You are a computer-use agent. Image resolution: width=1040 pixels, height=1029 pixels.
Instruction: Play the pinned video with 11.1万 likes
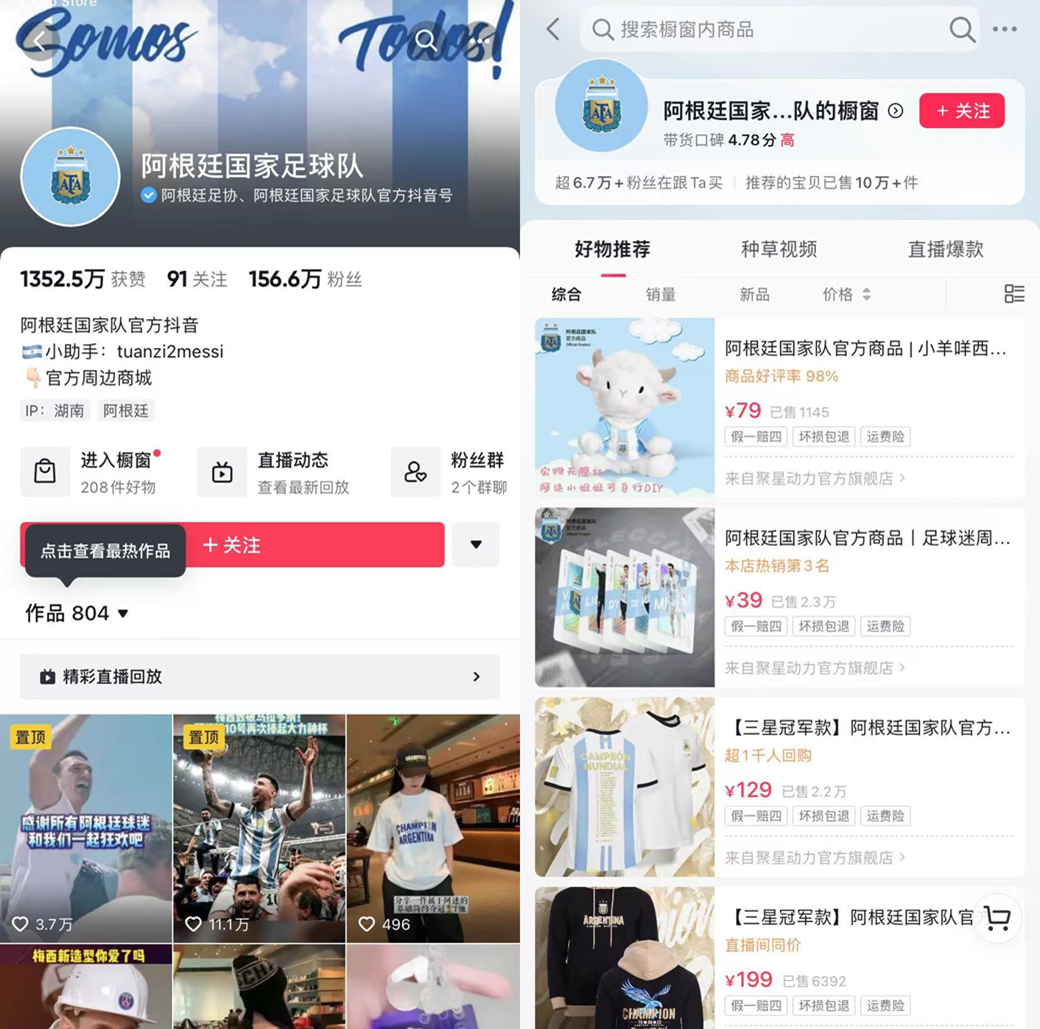tap(259, 828)
